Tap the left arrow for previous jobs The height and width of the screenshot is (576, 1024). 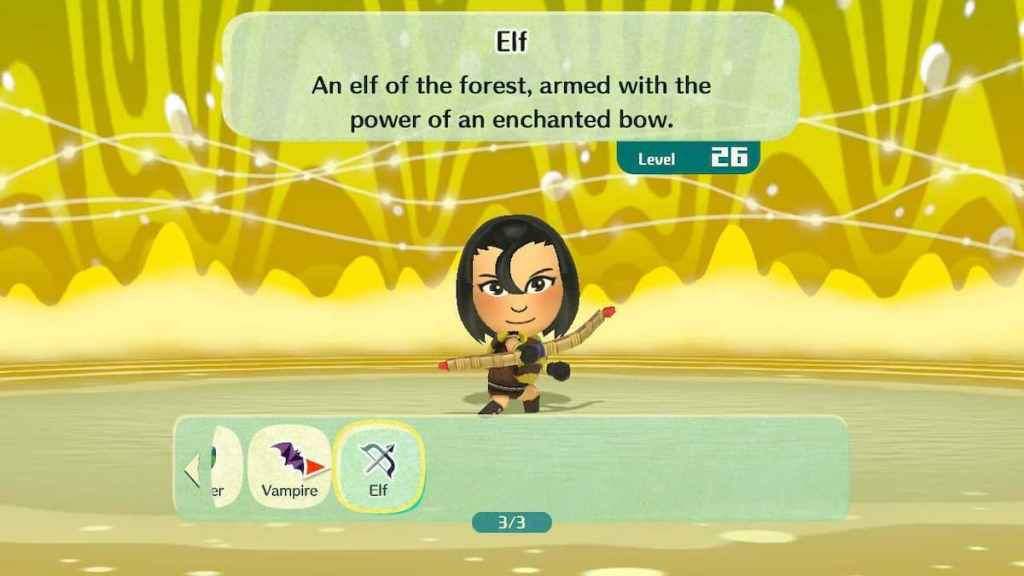click(x=191, y=468)
